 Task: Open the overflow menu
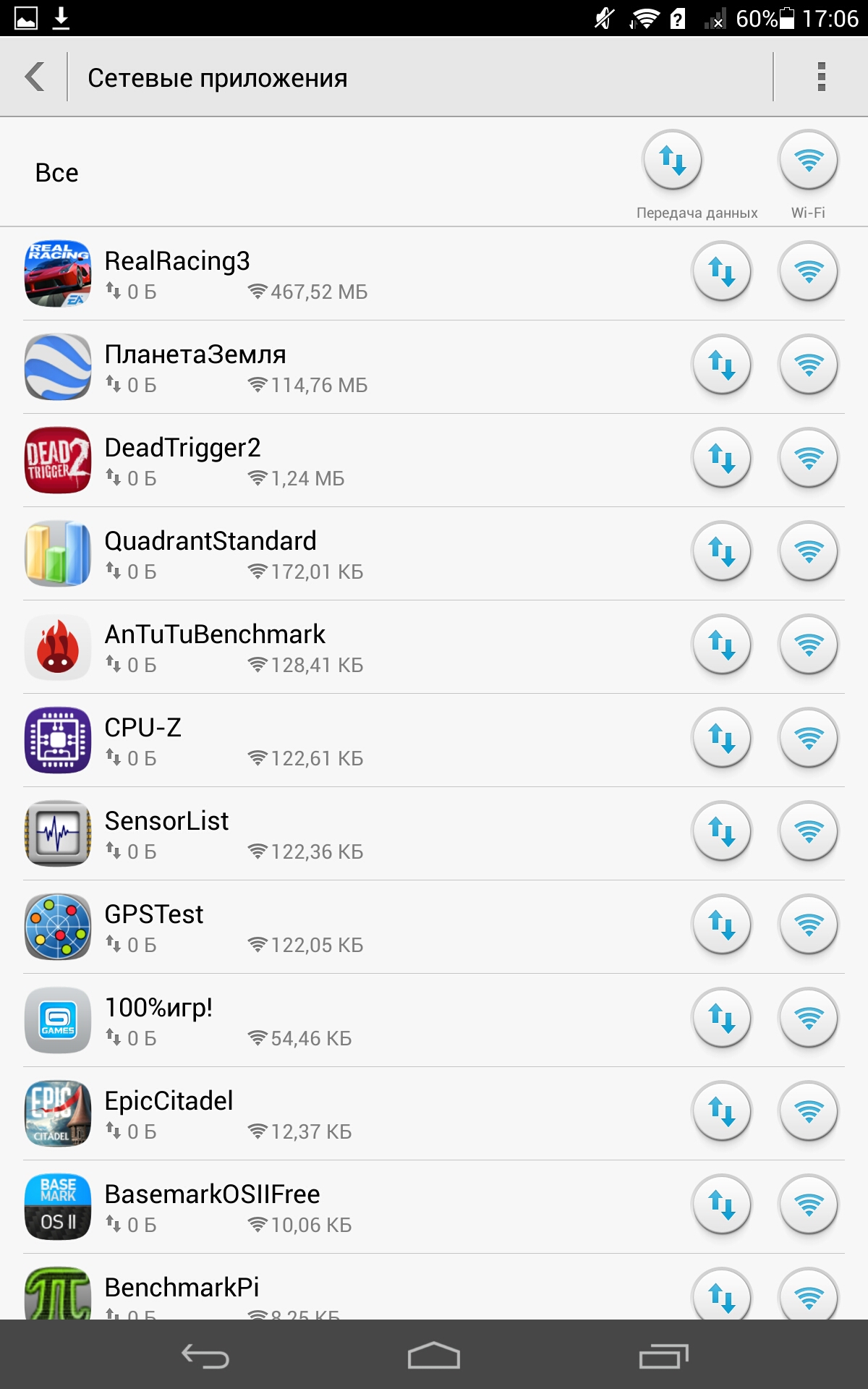821,77
